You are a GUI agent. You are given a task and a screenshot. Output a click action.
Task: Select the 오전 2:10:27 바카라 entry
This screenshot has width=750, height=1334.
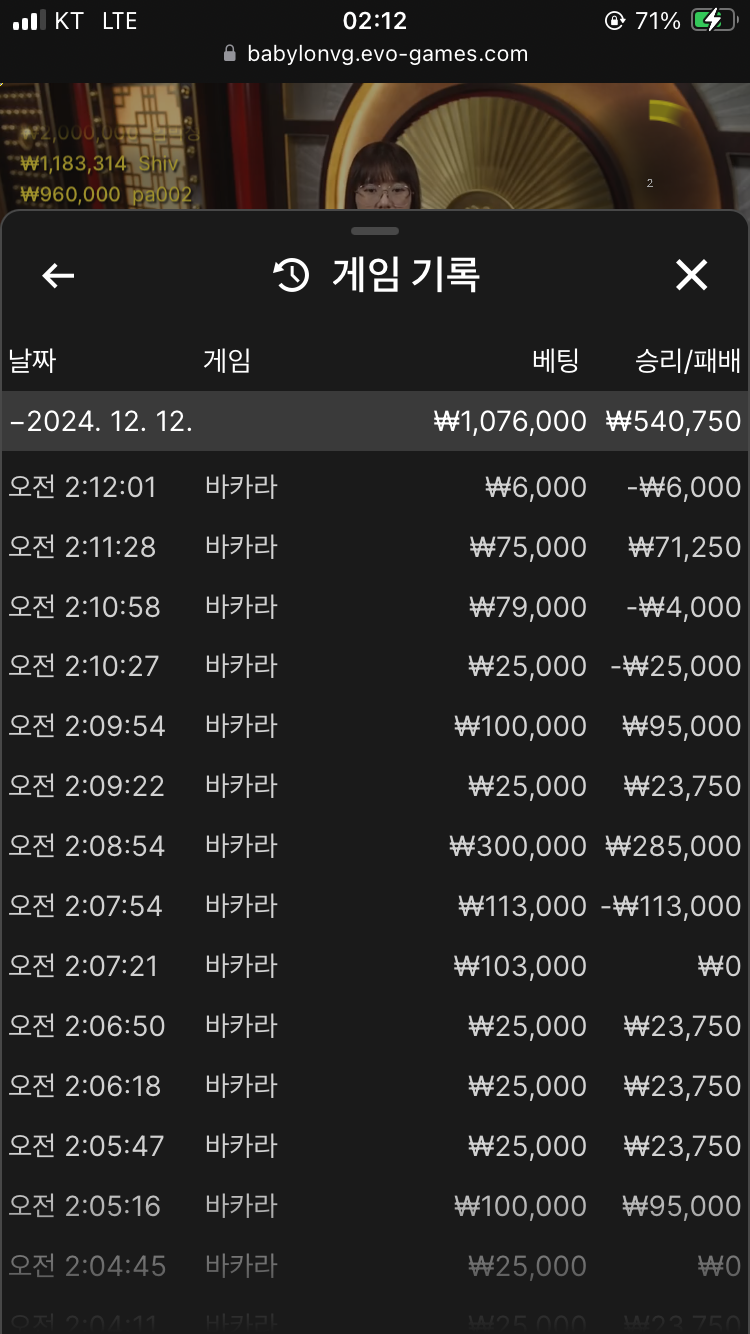(375, 666)
